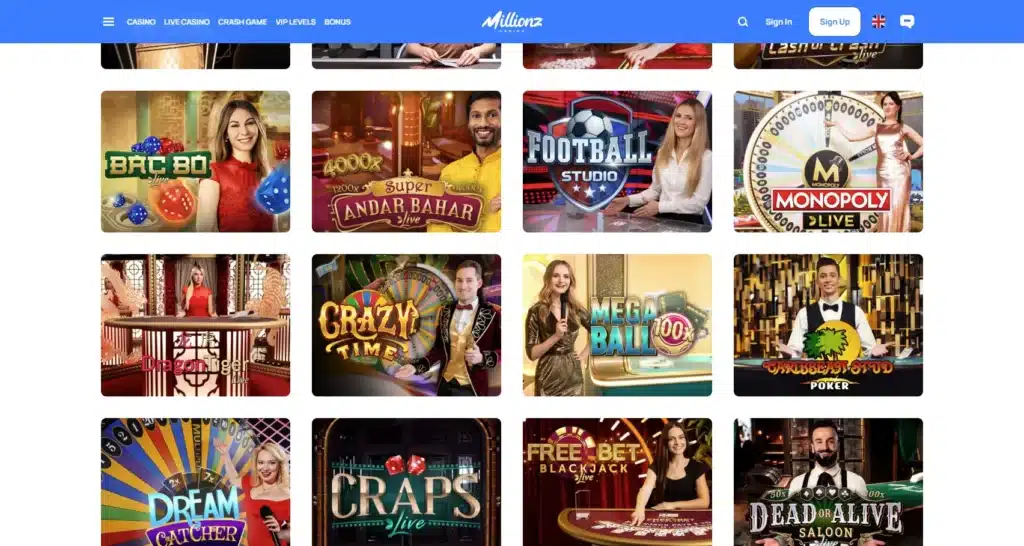Open Craps Live game

click(x=406, y=482)
